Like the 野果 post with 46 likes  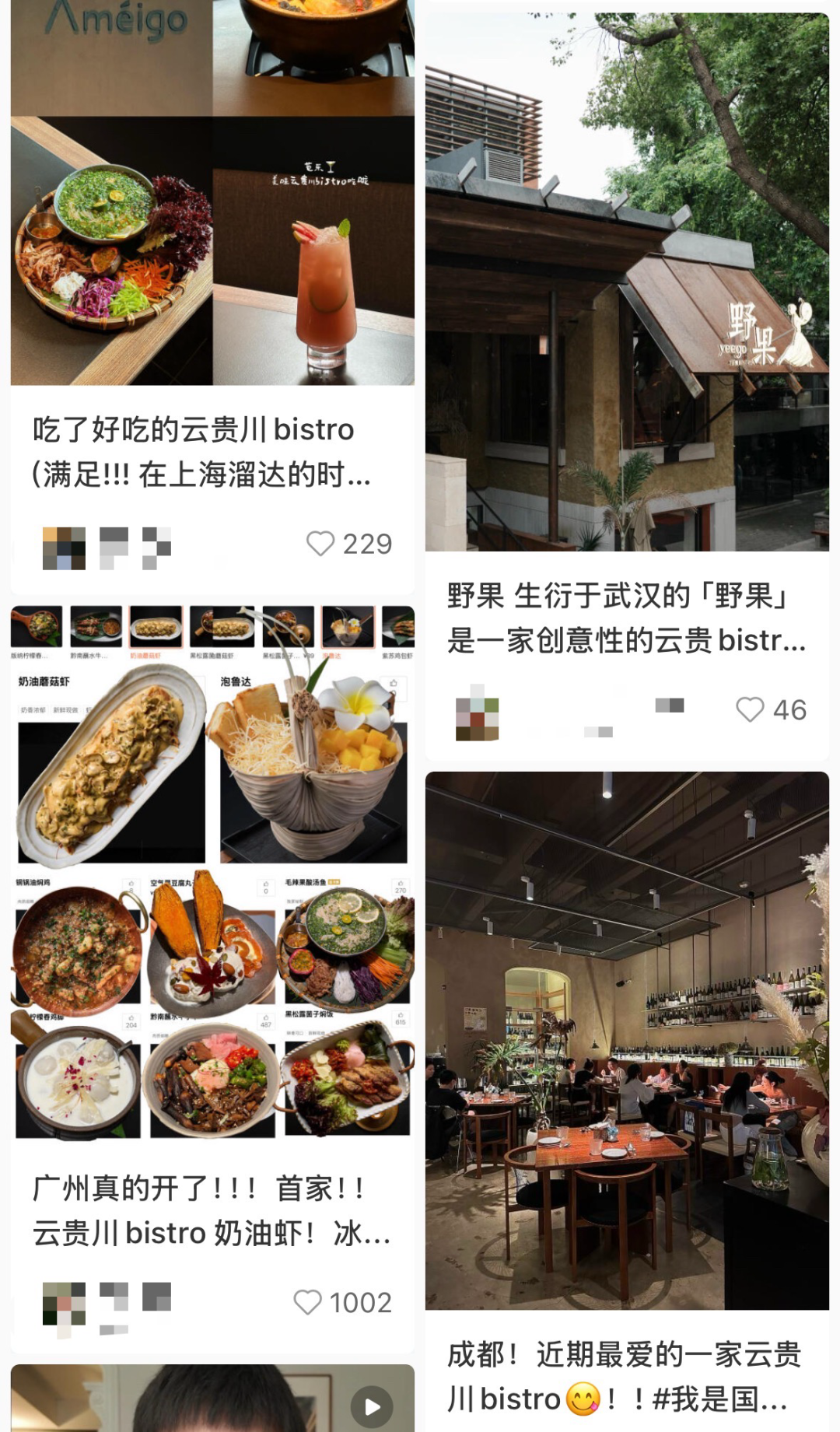coord(750,709)
